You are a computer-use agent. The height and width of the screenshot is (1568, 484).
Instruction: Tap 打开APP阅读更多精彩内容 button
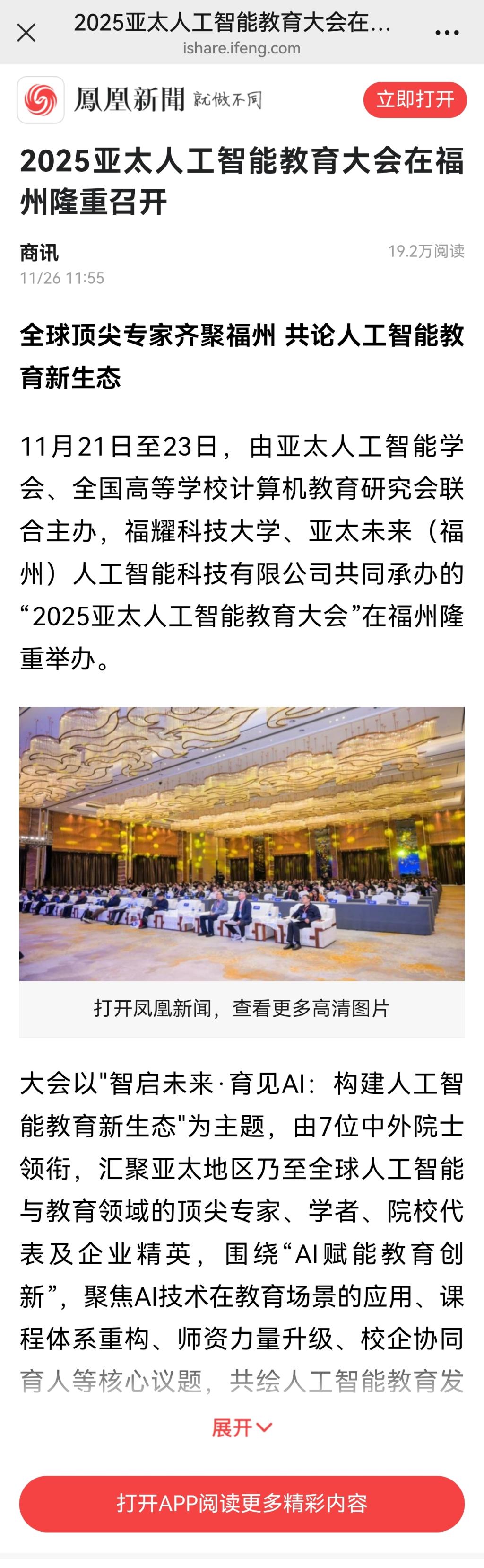(x=242, y=1504)
